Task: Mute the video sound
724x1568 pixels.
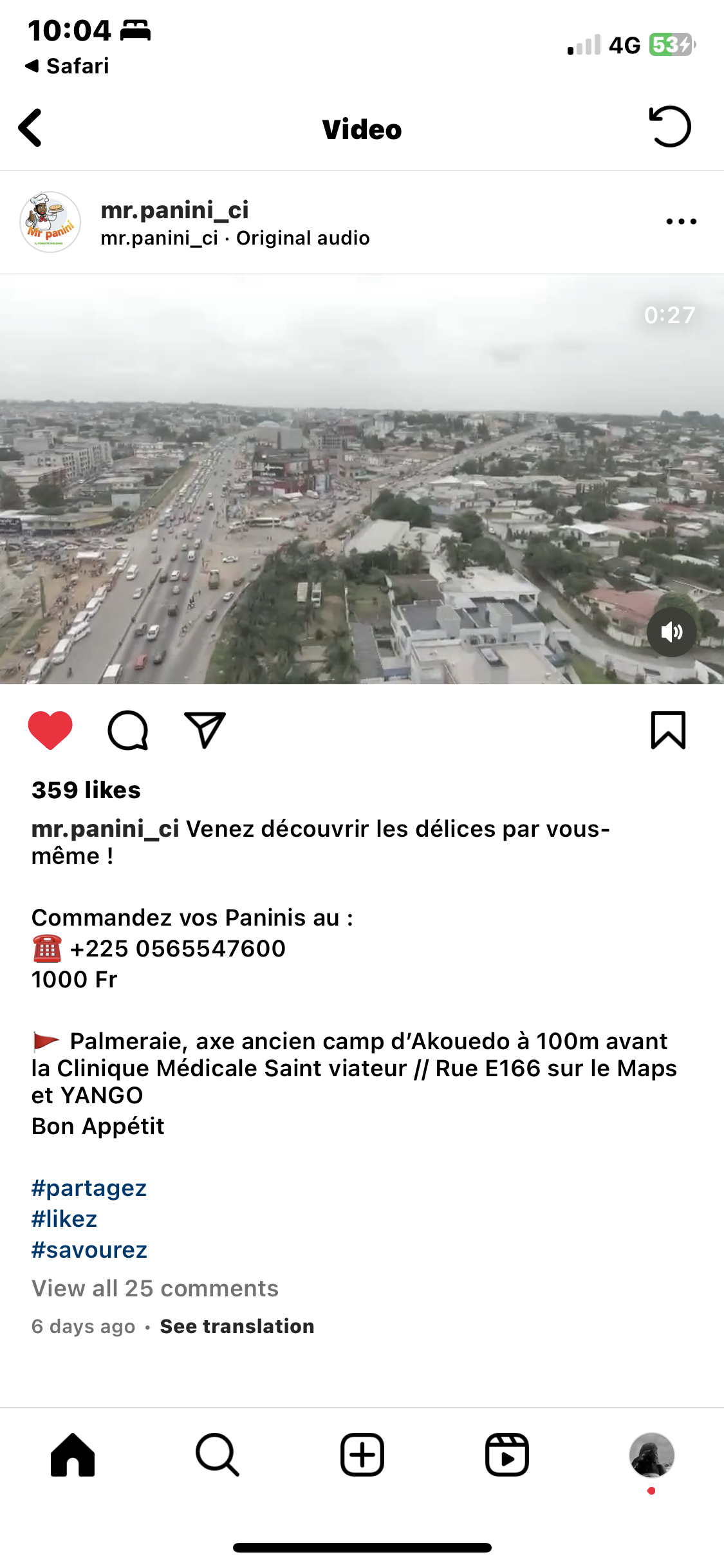Action: point(671,632)
